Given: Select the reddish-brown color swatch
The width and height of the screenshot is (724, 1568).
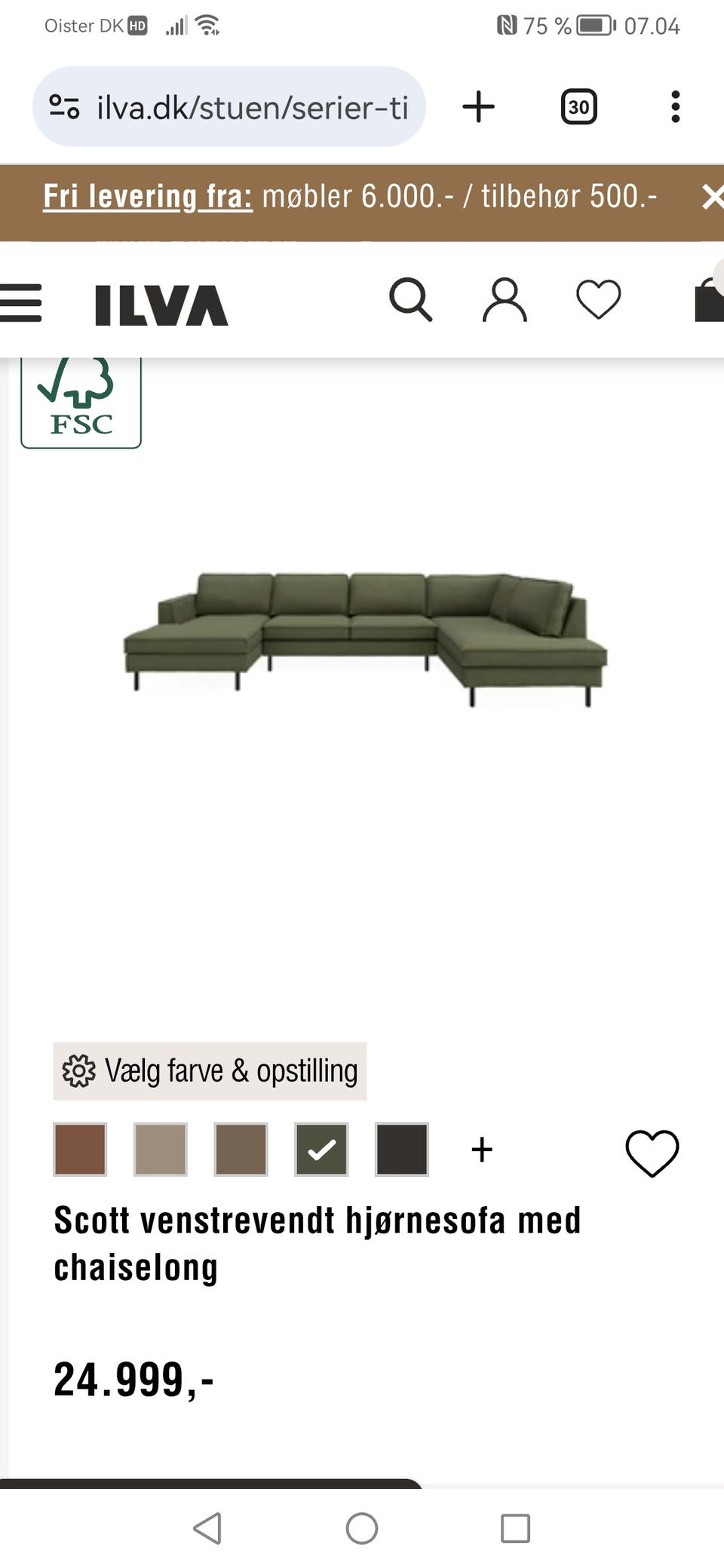Looking at the screenshot, I should tap(80, 1150).
